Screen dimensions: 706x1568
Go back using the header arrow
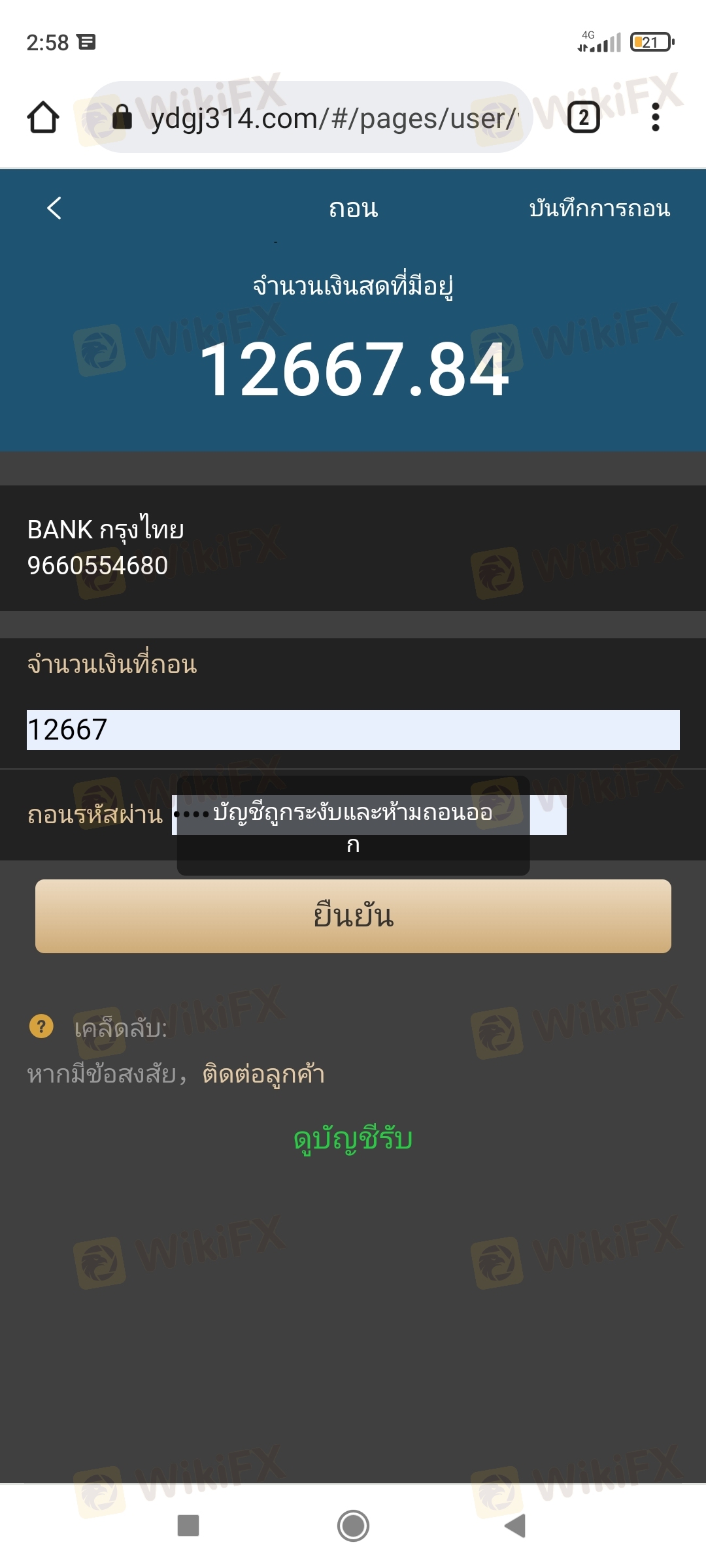click(54, 208)
